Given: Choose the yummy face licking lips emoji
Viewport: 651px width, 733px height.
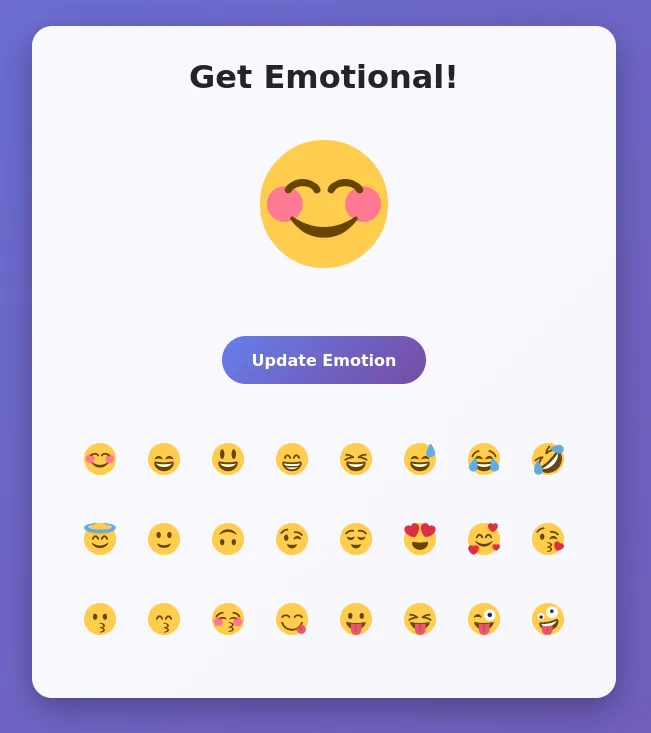Looking at the screenshot, I should (x=292, y=619).
